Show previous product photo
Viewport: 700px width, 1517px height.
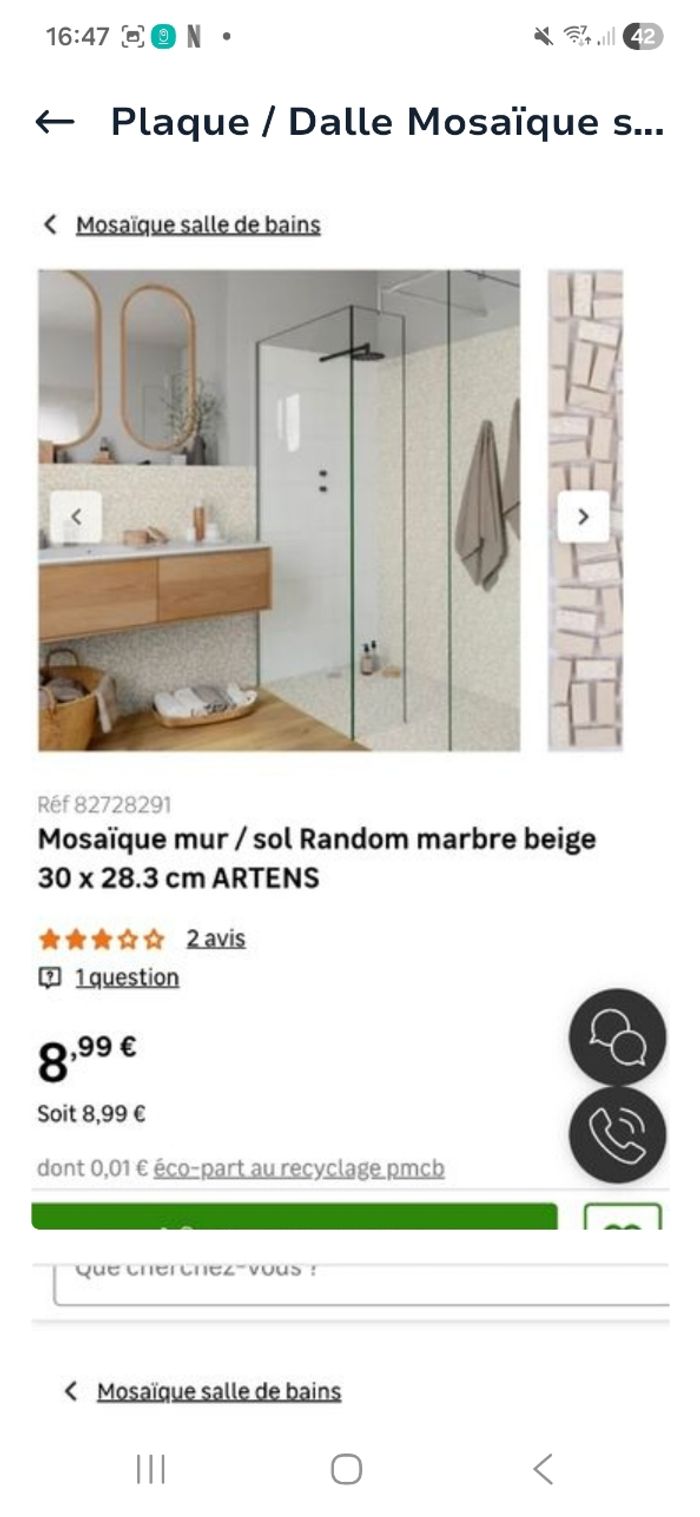click(76, 517)
